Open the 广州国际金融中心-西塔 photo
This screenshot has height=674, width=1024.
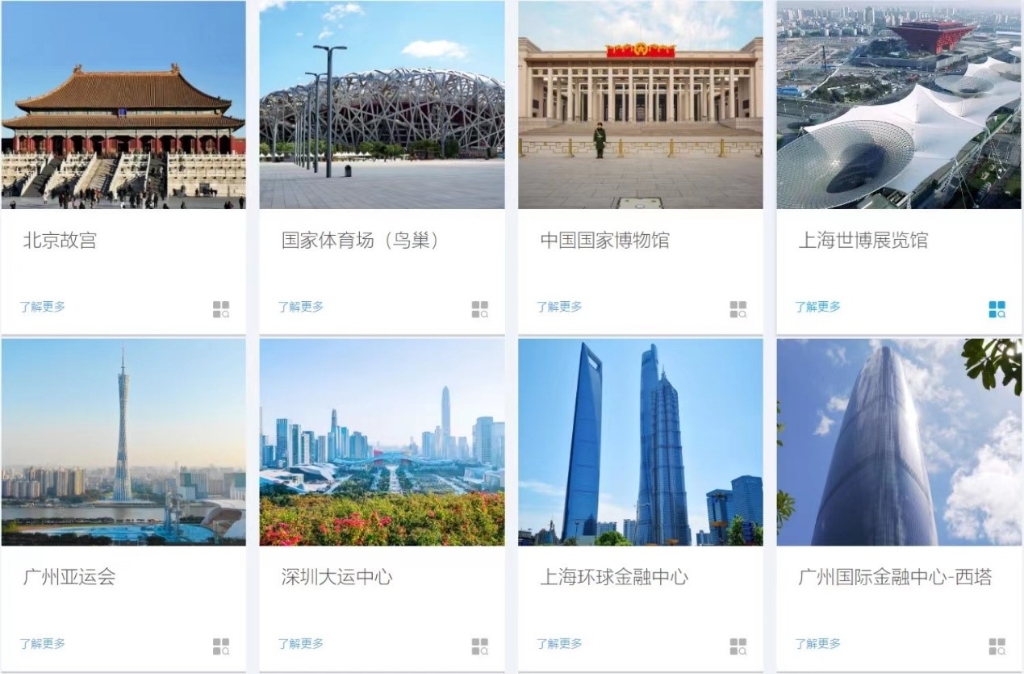pos(899,442)
